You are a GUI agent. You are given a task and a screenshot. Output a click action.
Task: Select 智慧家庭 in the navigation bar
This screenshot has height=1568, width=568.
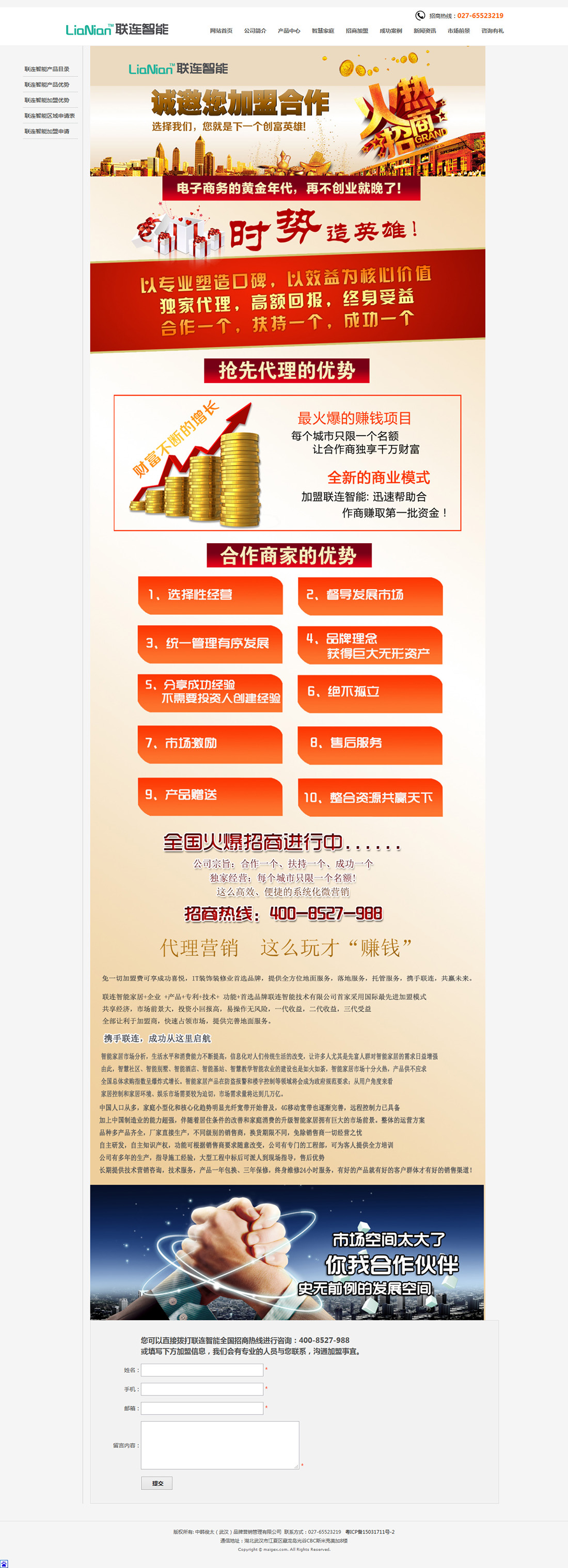coord(323,31)
